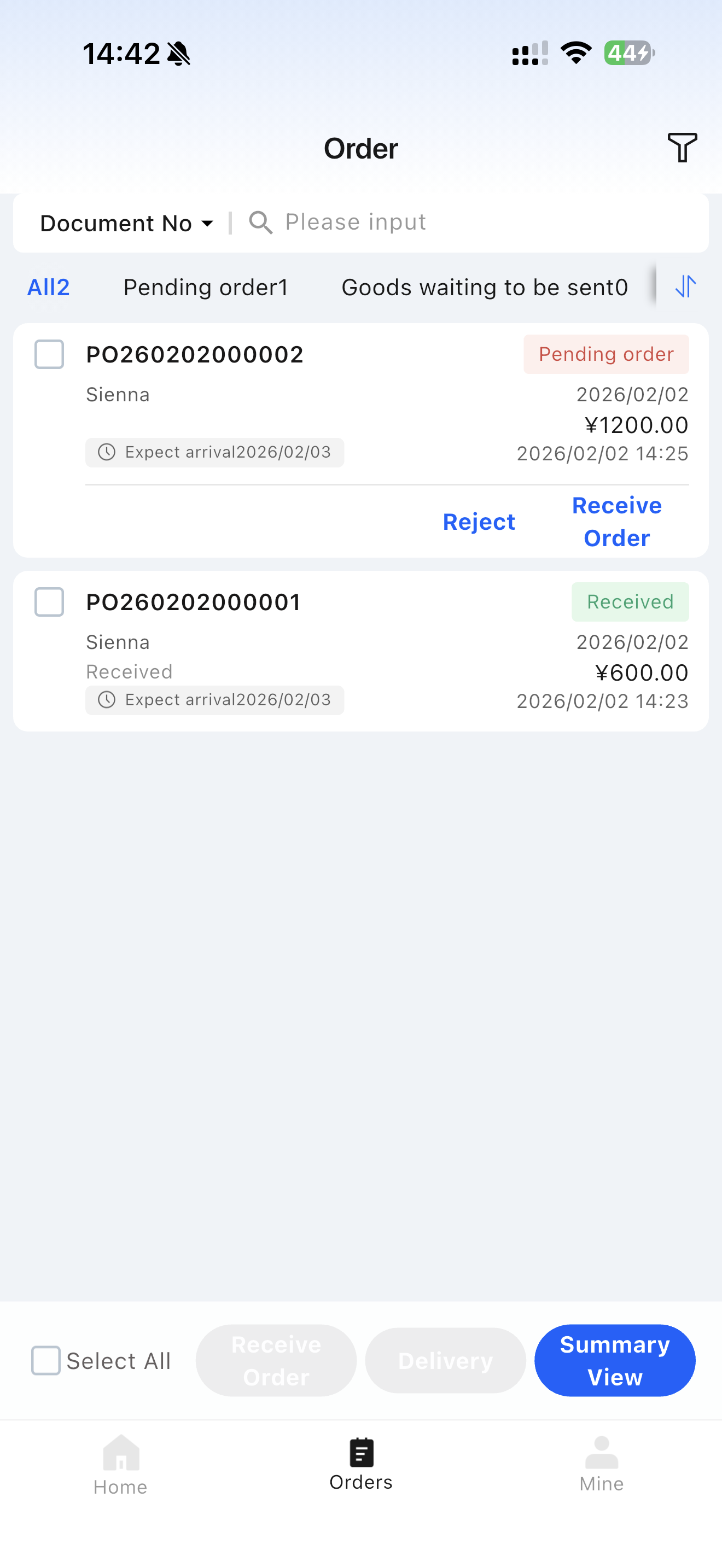The image size is (722, 1568).
Task: Reject order PO260202000002
Action: coord(479,522)
